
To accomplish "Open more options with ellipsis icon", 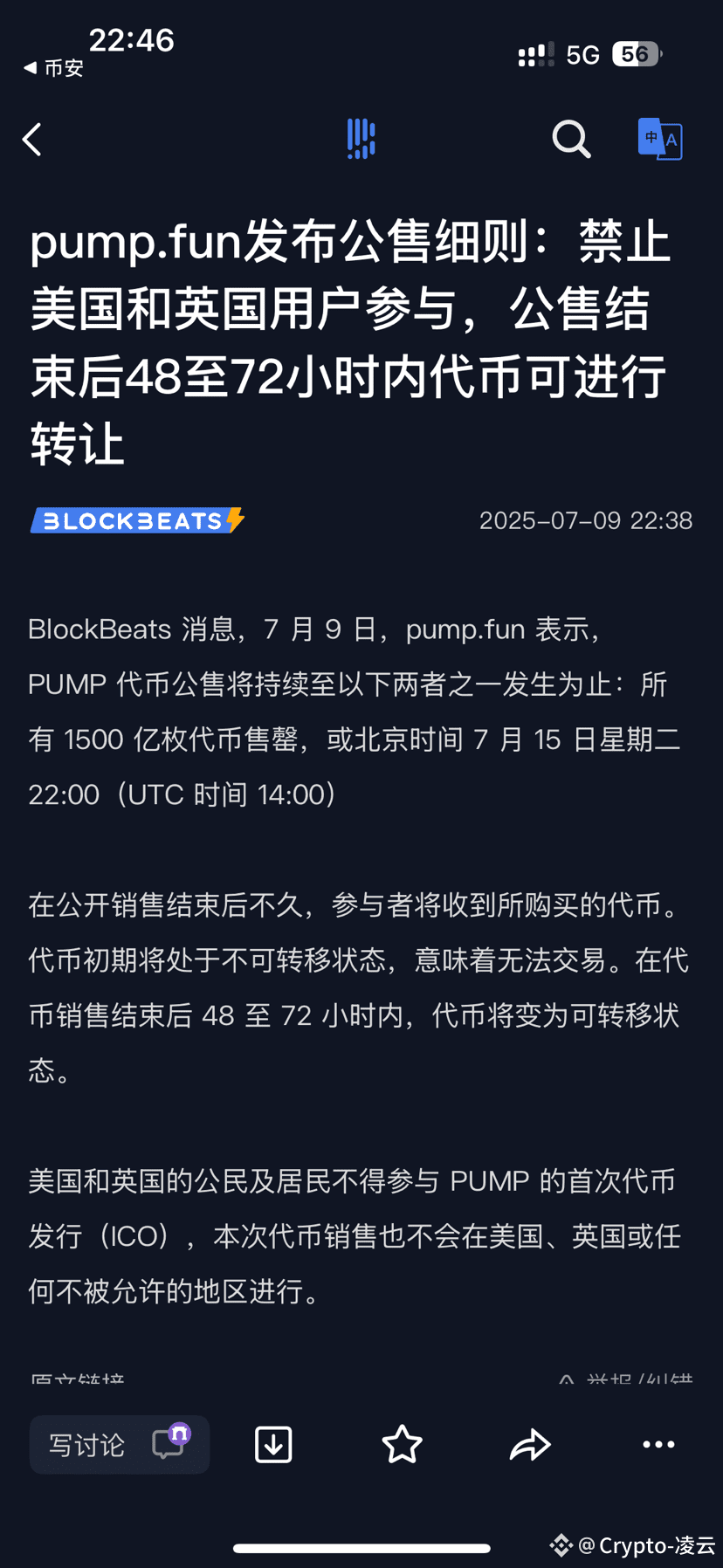I will click(659, 1445).
